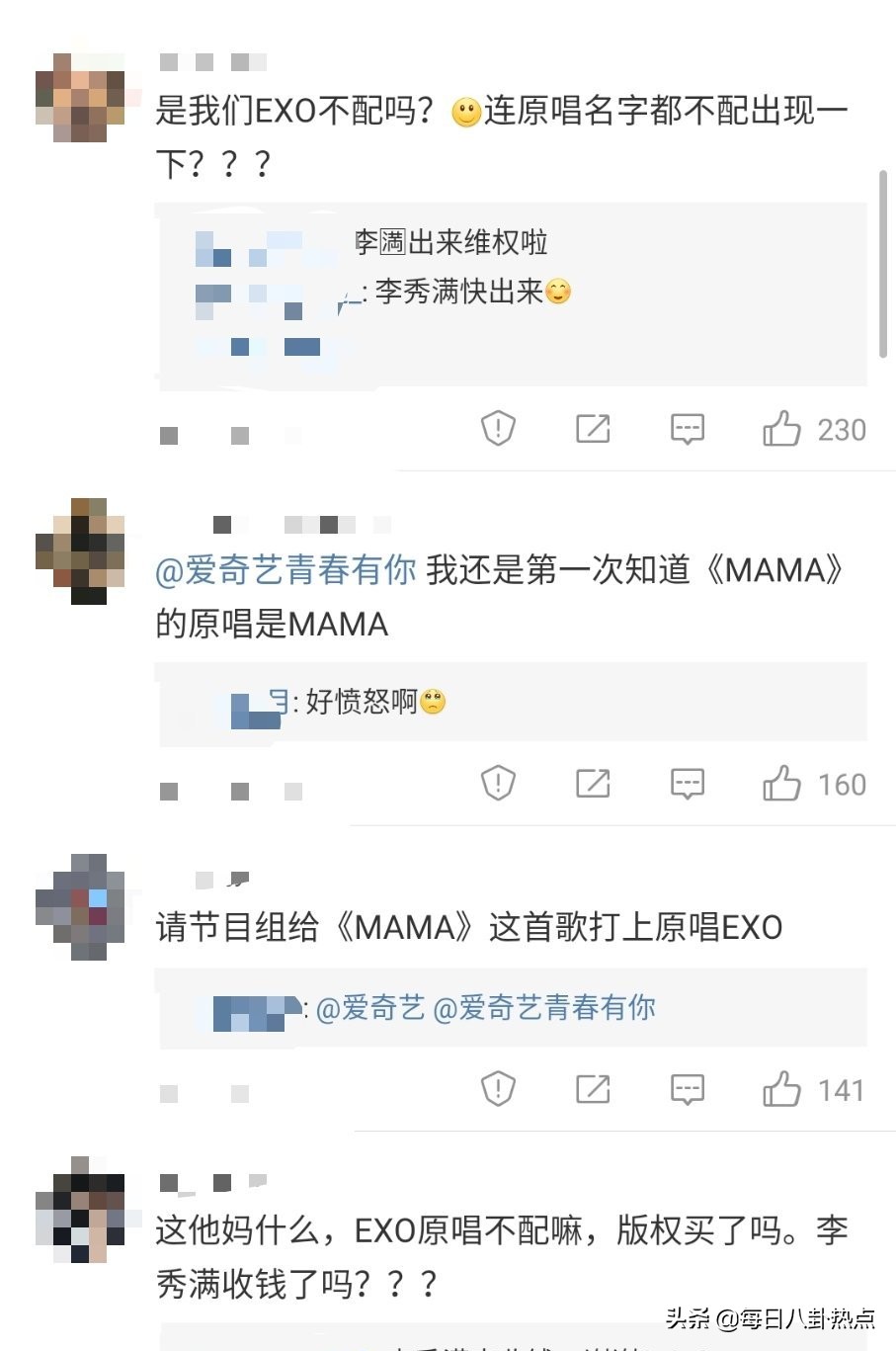Click the repost icon beside 230 likes
This screenshot has width=896, height=1351.
coord(593,429)
